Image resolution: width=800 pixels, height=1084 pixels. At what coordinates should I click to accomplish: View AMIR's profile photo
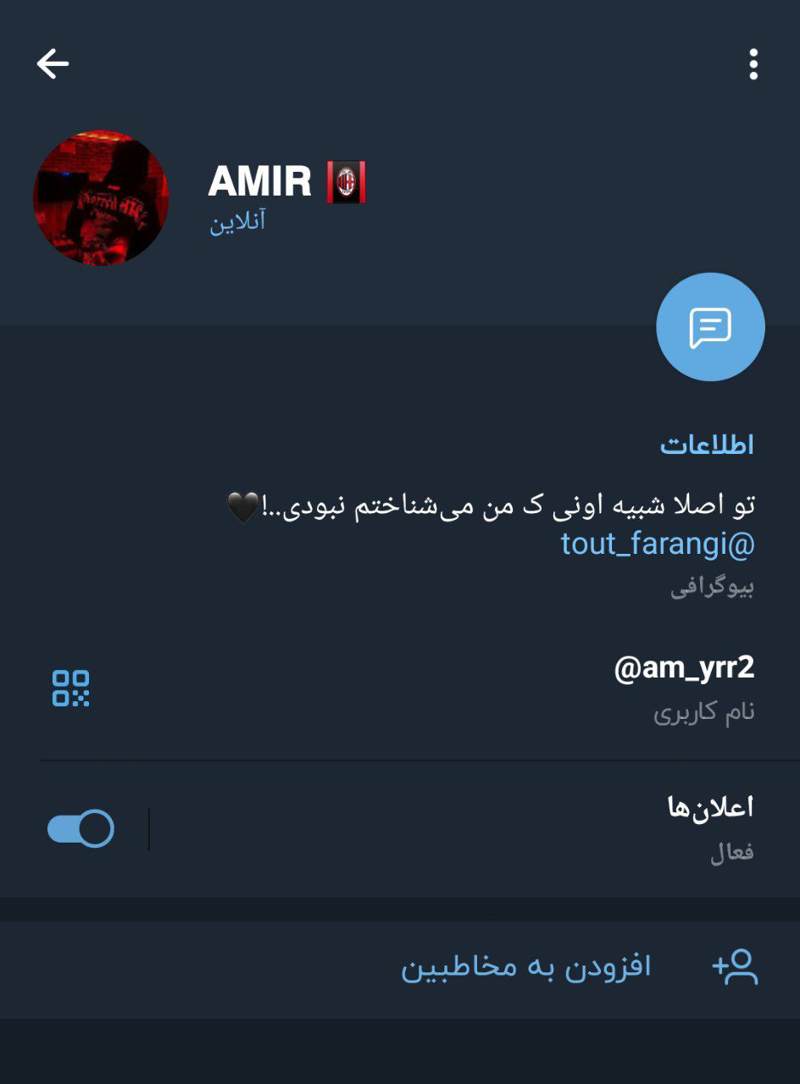click(x=101, y=198)
